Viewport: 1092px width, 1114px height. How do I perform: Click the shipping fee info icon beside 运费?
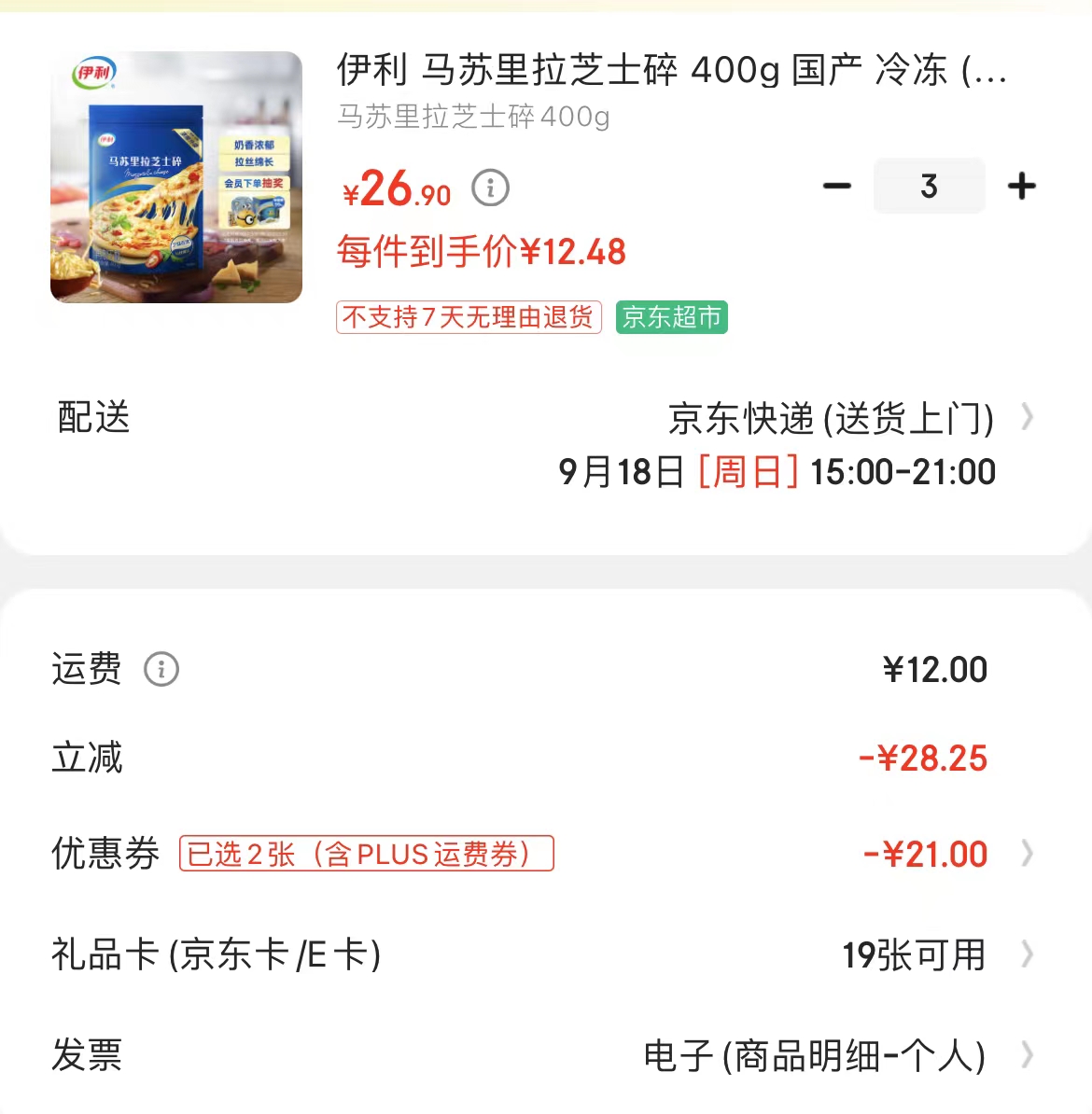point(161,668)
